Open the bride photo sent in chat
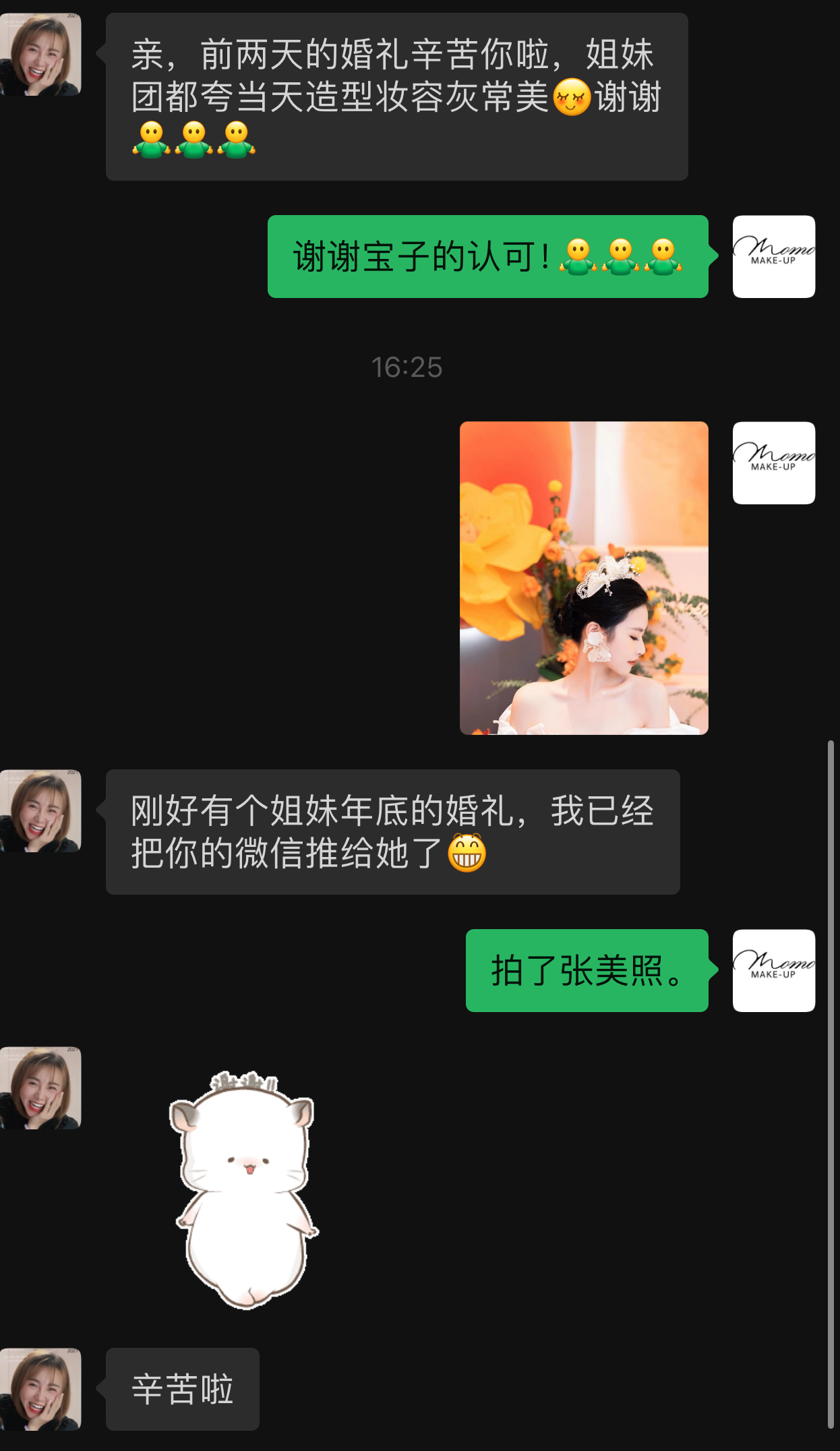Screen dimensions: 840x1451 pos(584,578)
